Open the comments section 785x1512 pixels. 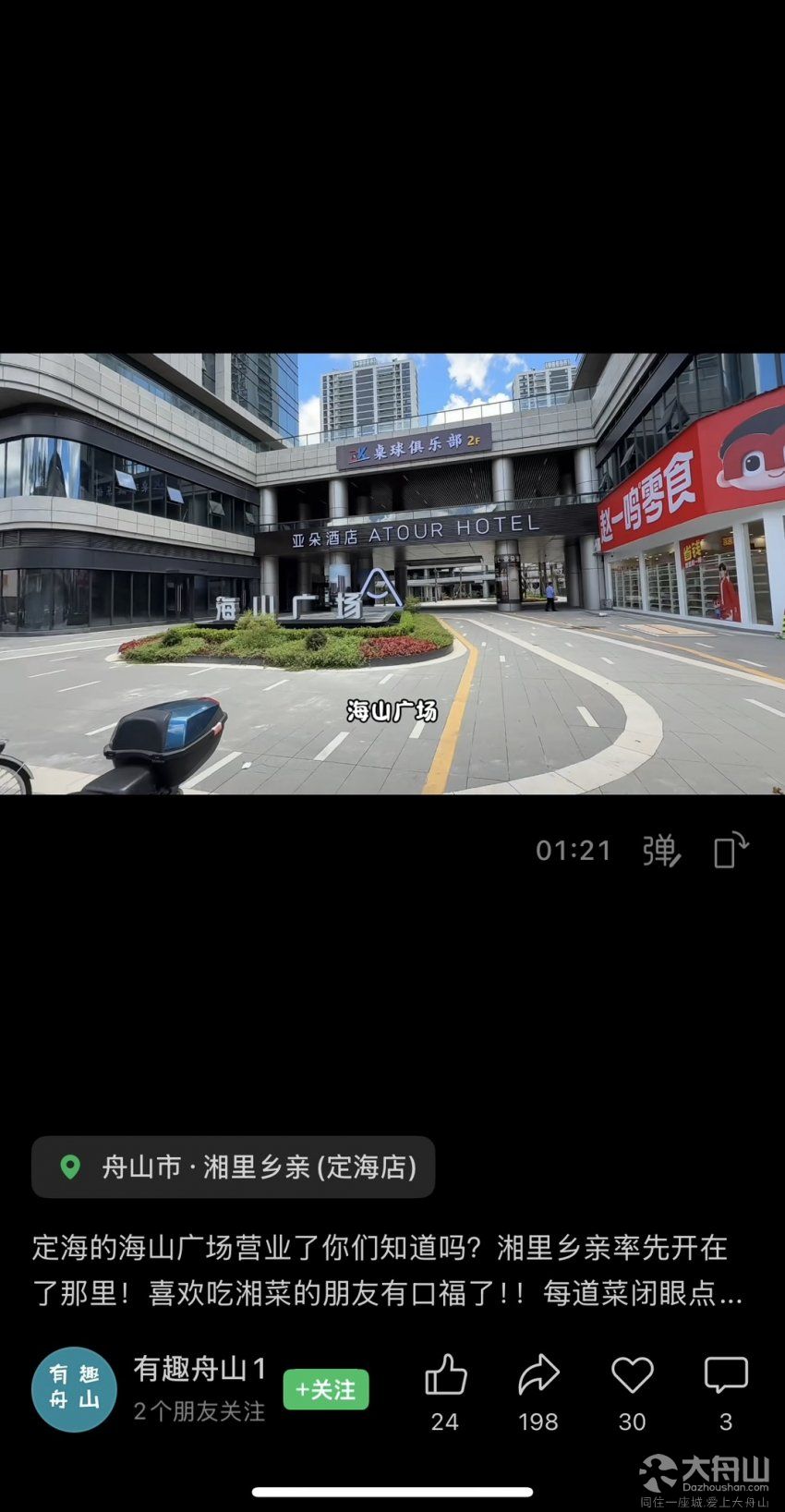(725, 1376)
